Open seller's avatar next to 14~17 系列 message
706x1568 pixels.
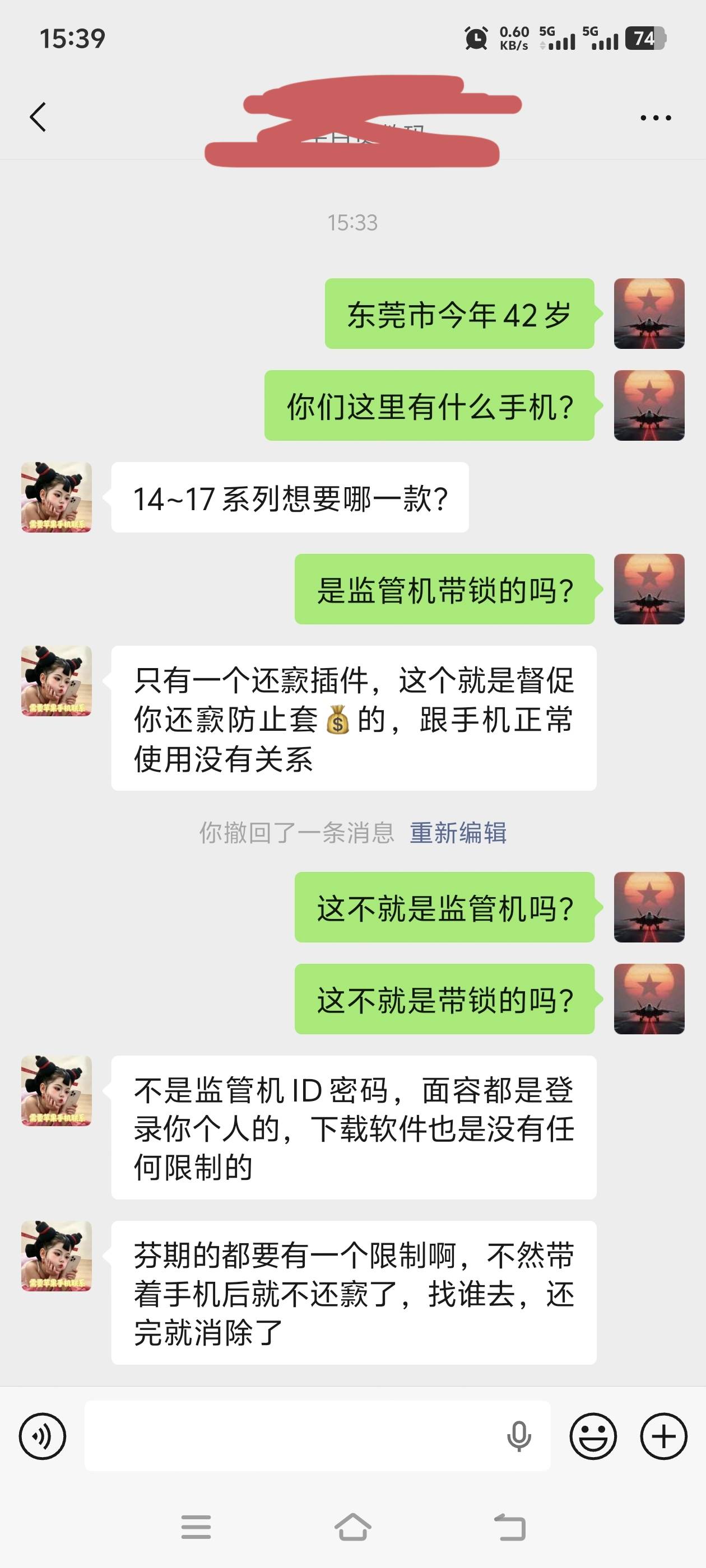[57, 497]
